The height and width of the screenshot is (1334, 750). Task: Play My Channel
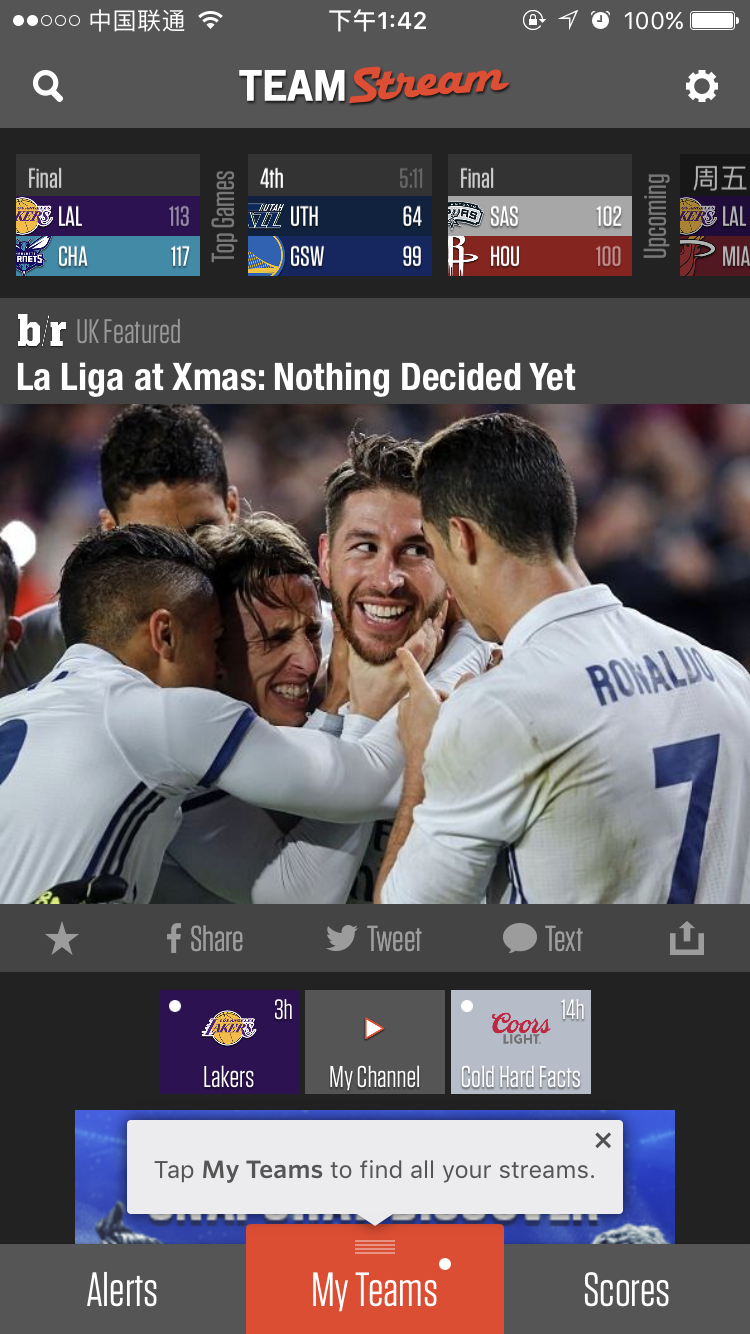(x=374, y=1041)
